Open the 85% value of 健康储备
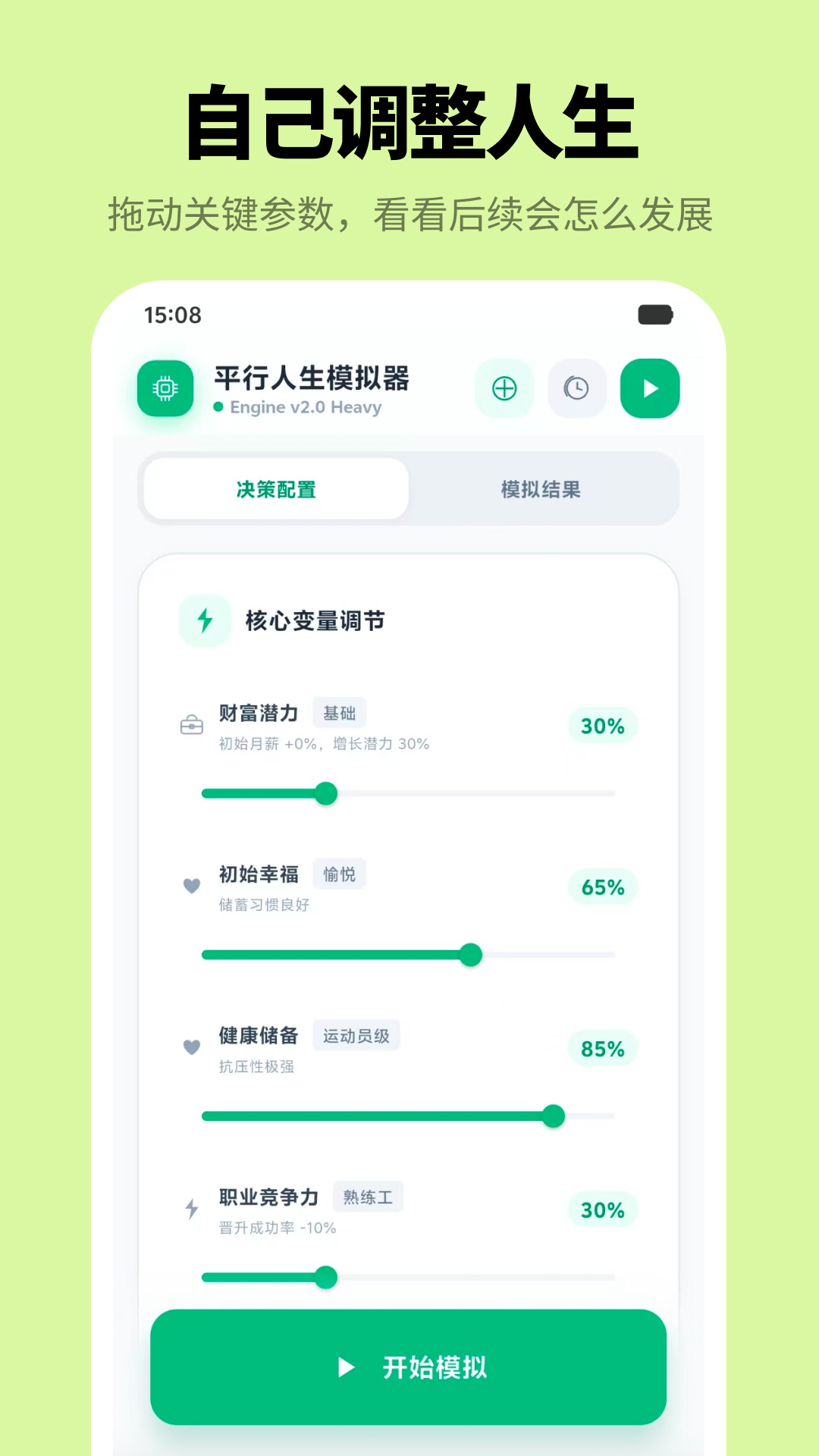Screen dimensions: 819x1456 pyautogui.click(x=601, y=1049)
